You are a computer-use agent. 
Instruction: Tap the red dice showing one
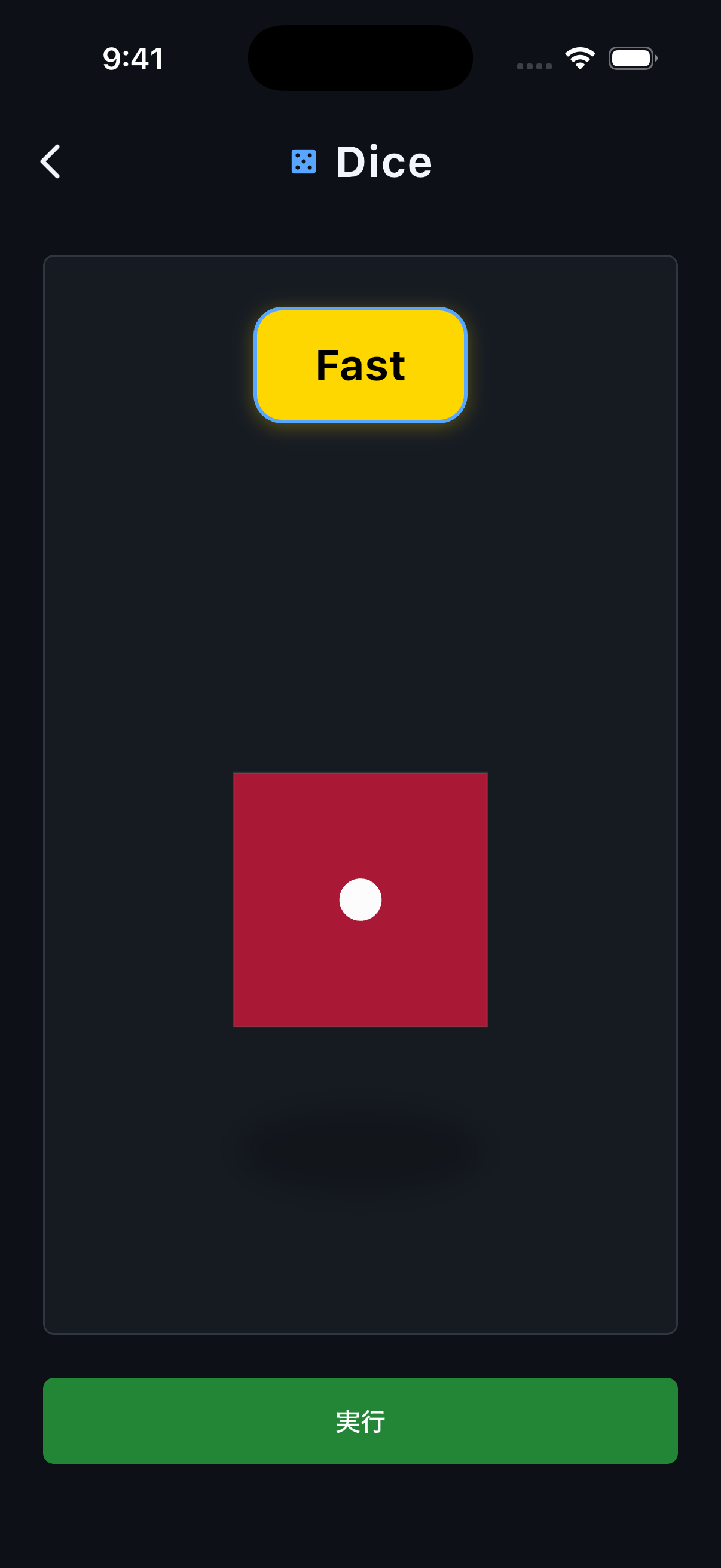click(x=360, y=899)
